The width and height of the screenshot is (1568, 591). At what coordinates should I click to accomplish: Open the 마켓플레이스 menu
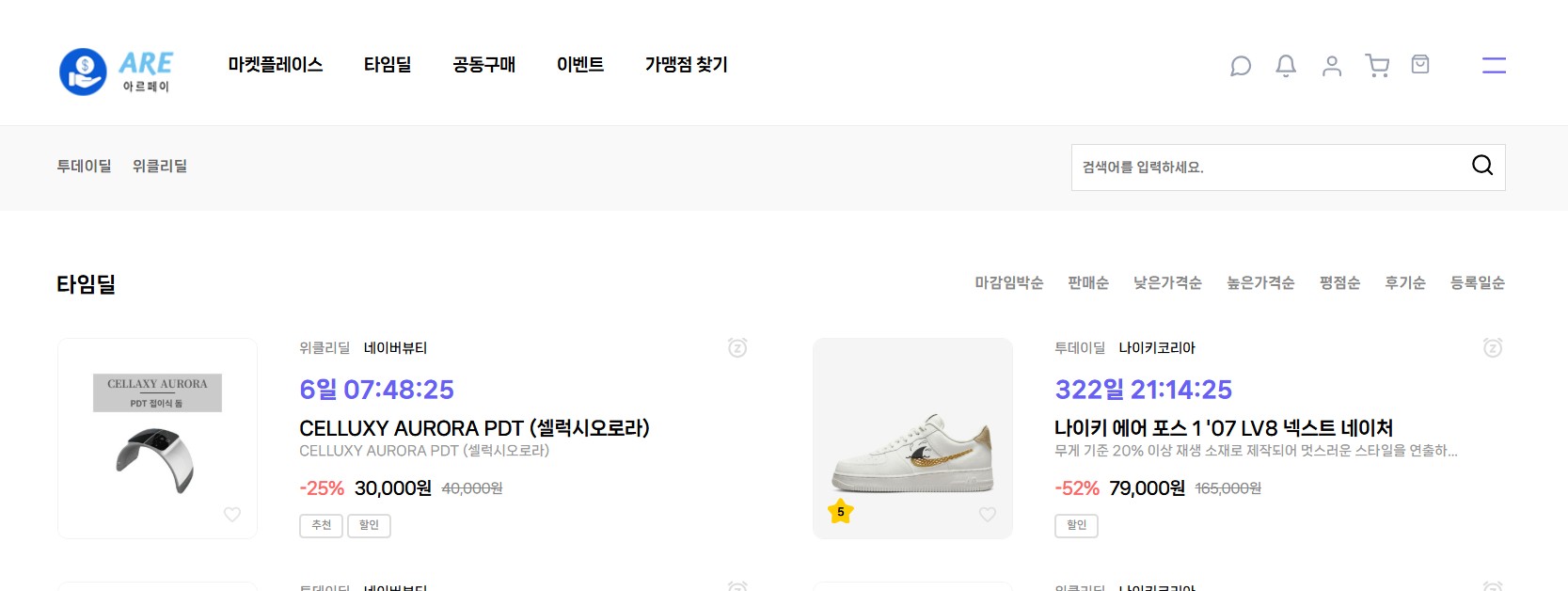coord(275,65)
